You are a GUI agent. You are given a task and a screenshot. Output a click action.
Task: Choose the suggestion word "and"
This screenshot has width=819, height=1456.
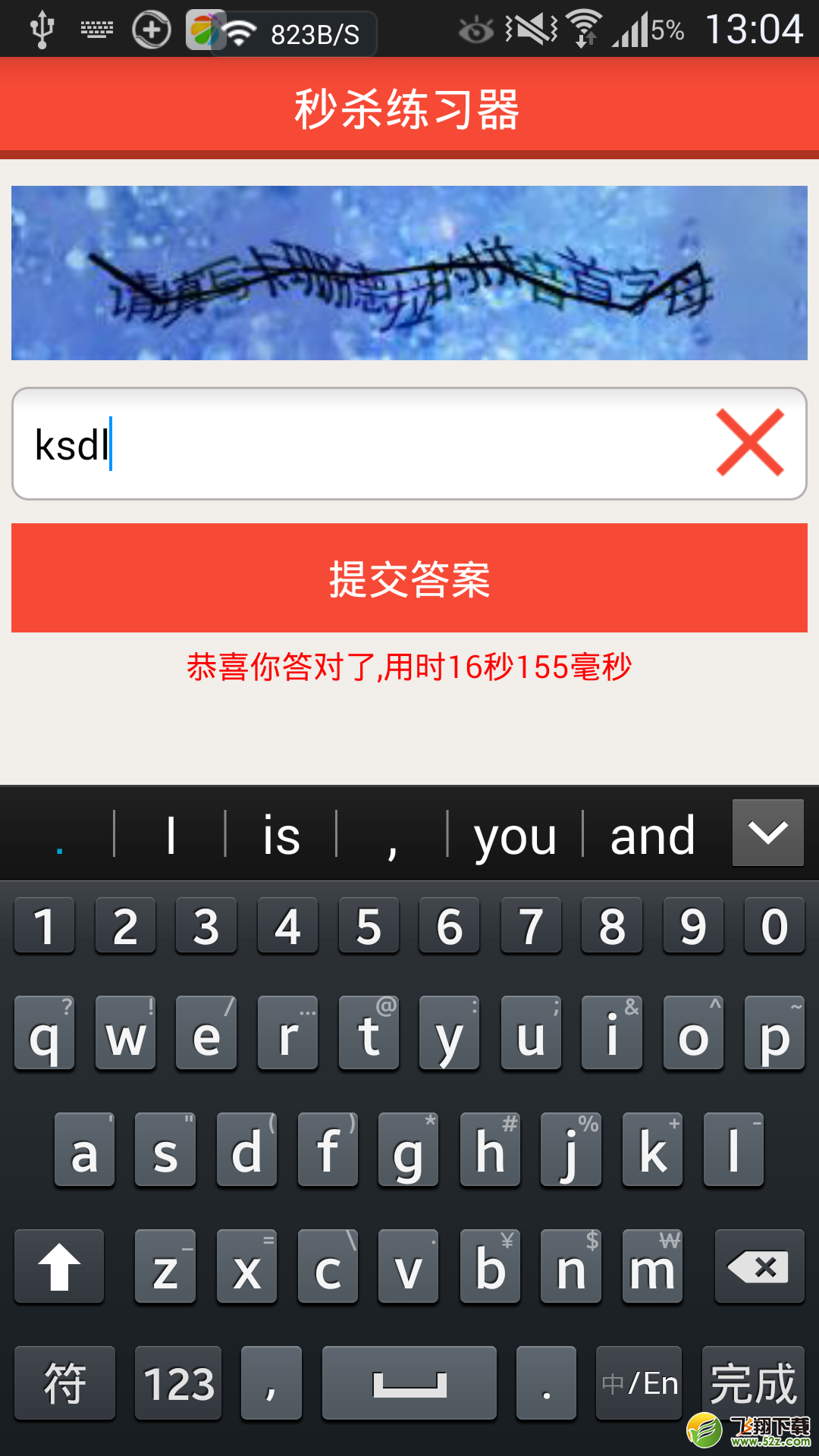(653, 835)
